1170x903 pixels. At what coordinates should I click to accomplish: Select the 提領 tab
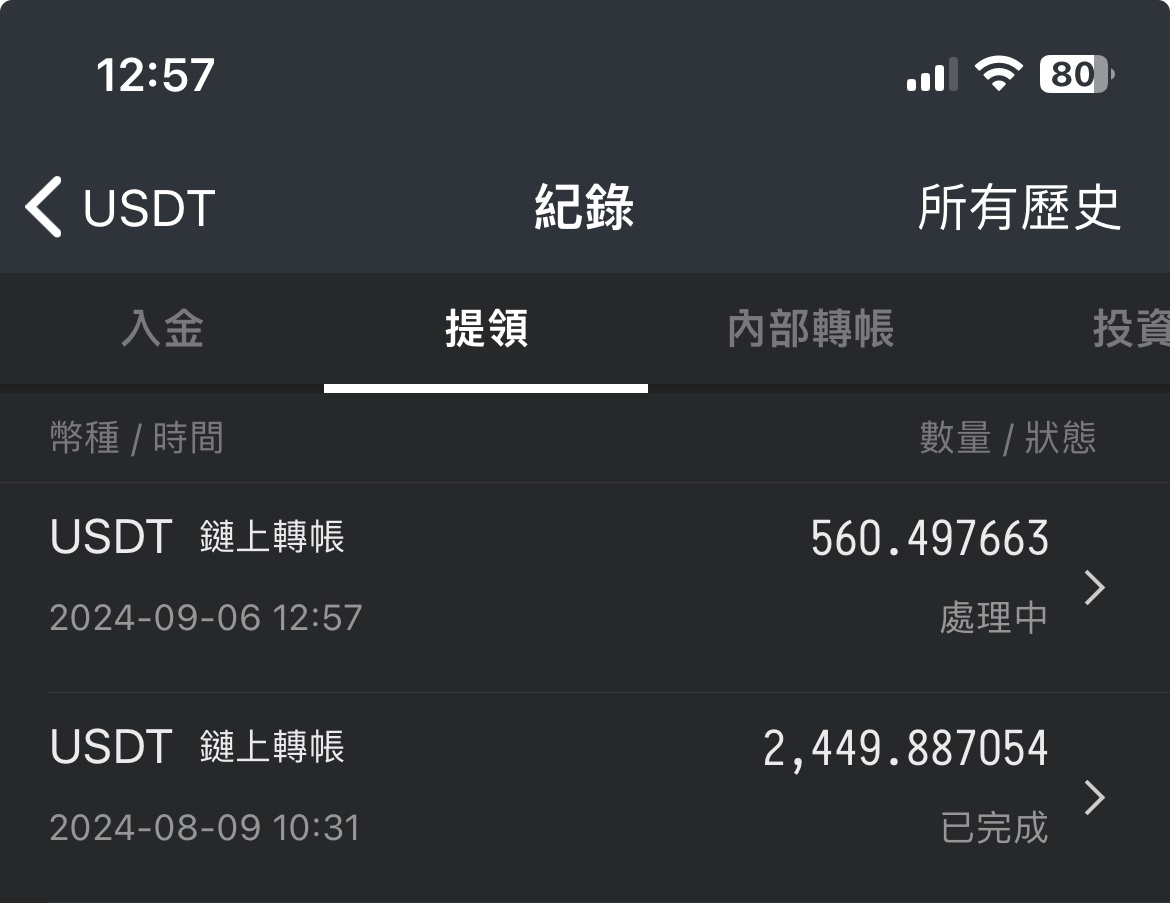point(486,329)
